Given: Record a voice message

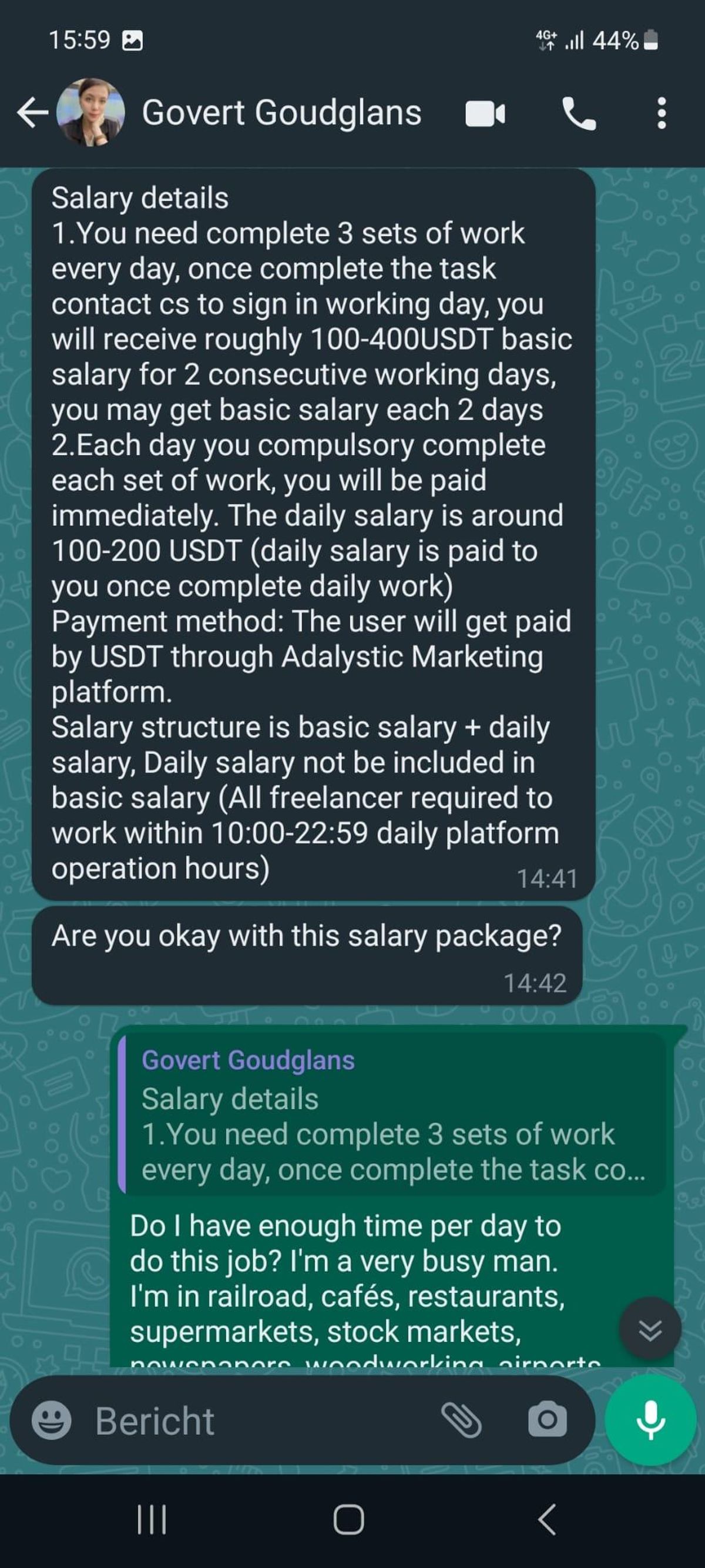Looking at the screenshot, I should (x=650, y=1420).
